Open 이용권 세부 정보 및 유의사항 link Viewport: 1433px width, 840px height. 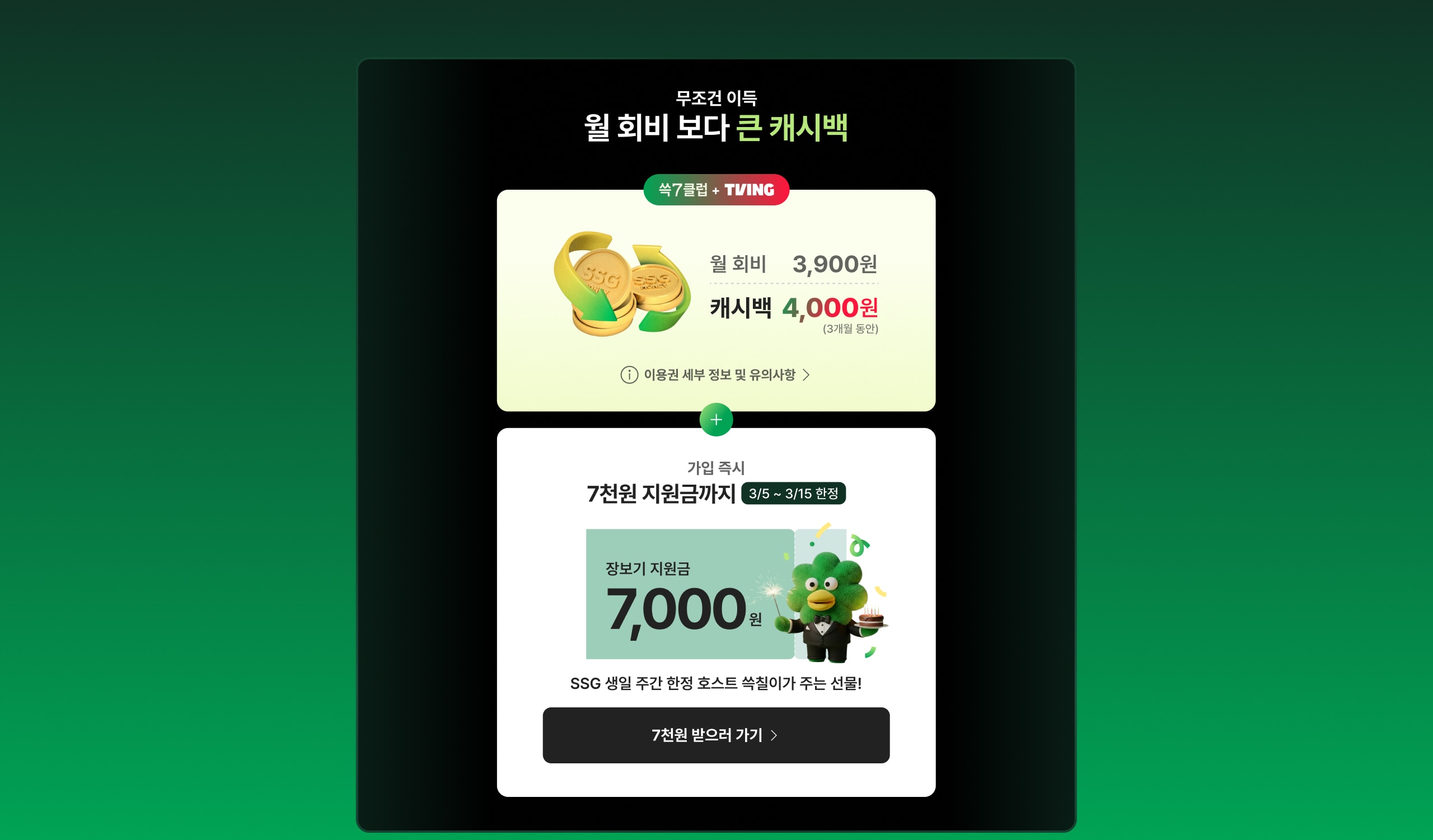point(715,375)
